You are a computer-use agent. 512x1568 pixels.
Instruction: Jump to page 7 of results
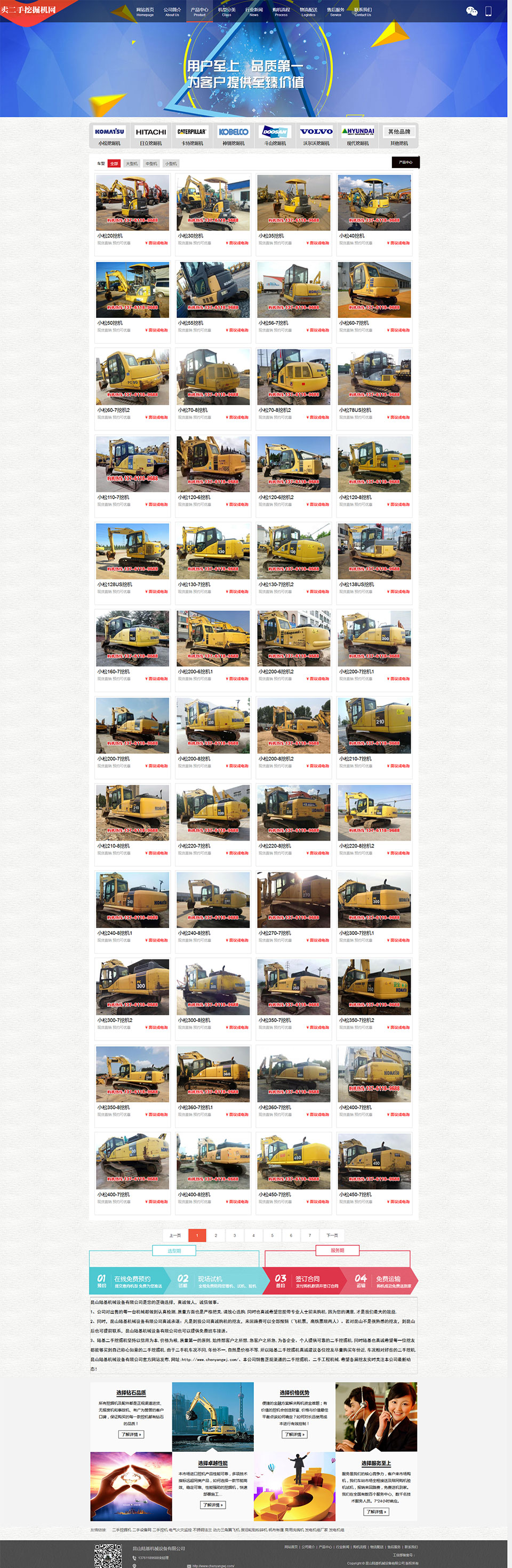click(310, 1235)
